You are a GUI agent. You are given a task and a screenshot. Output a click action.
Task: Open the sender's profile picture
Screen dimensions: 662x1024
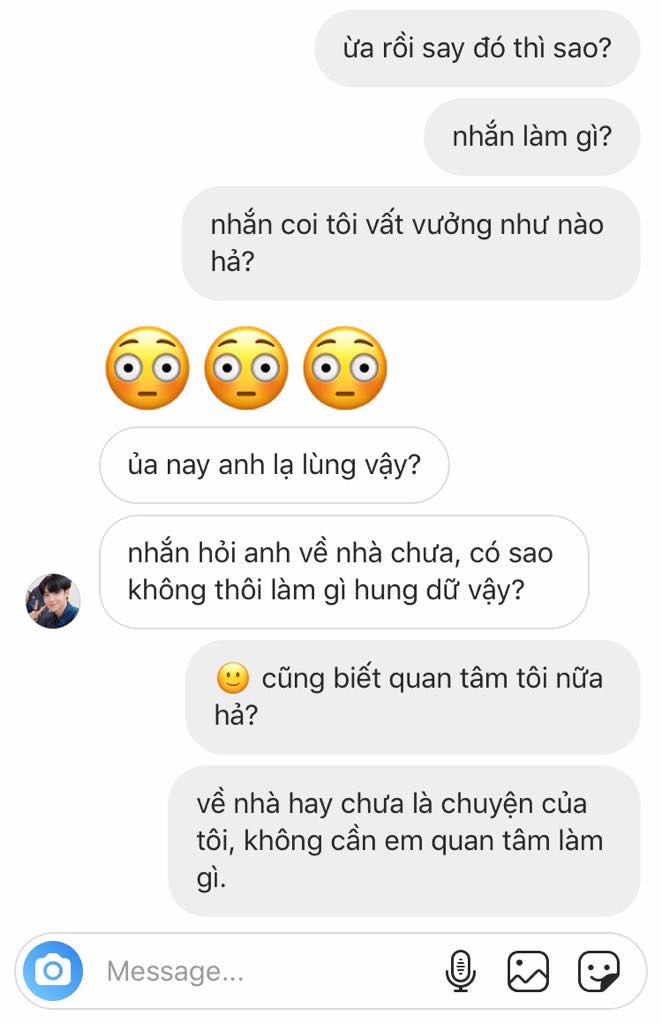[53, 601]
